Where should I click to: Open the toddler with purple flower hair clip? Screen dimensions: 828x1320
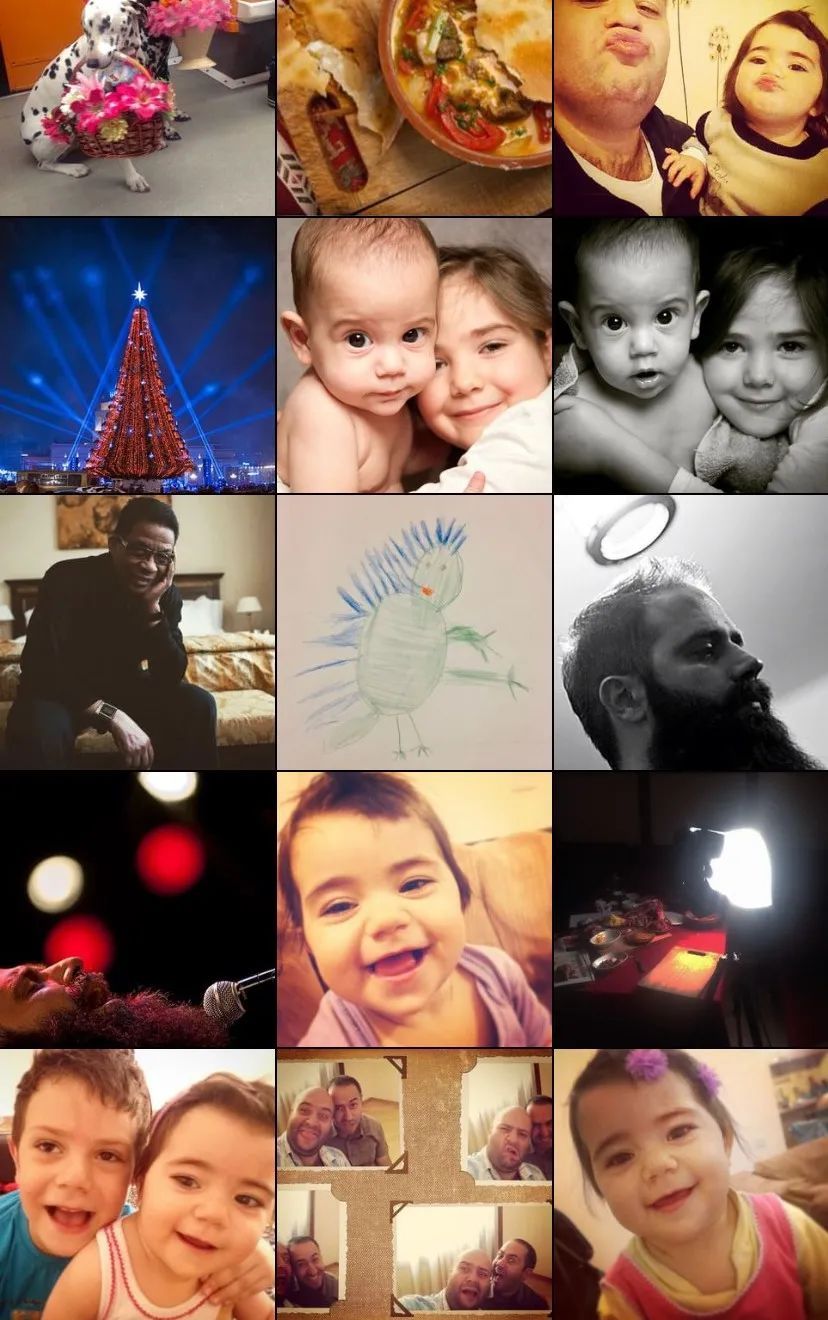coord(690,1185)
